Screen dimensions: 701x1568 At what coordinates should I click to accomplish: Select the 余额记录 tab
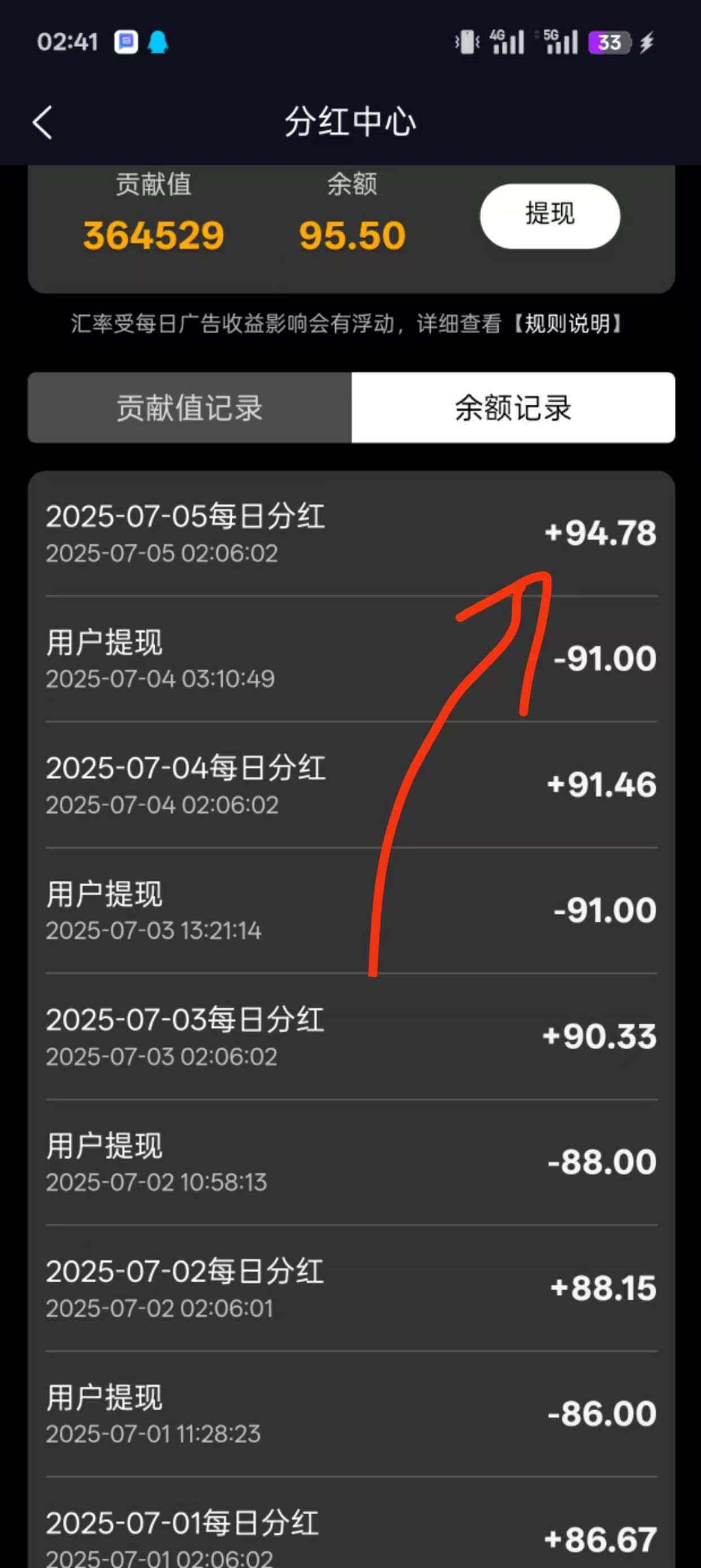(x=513, y=408)
